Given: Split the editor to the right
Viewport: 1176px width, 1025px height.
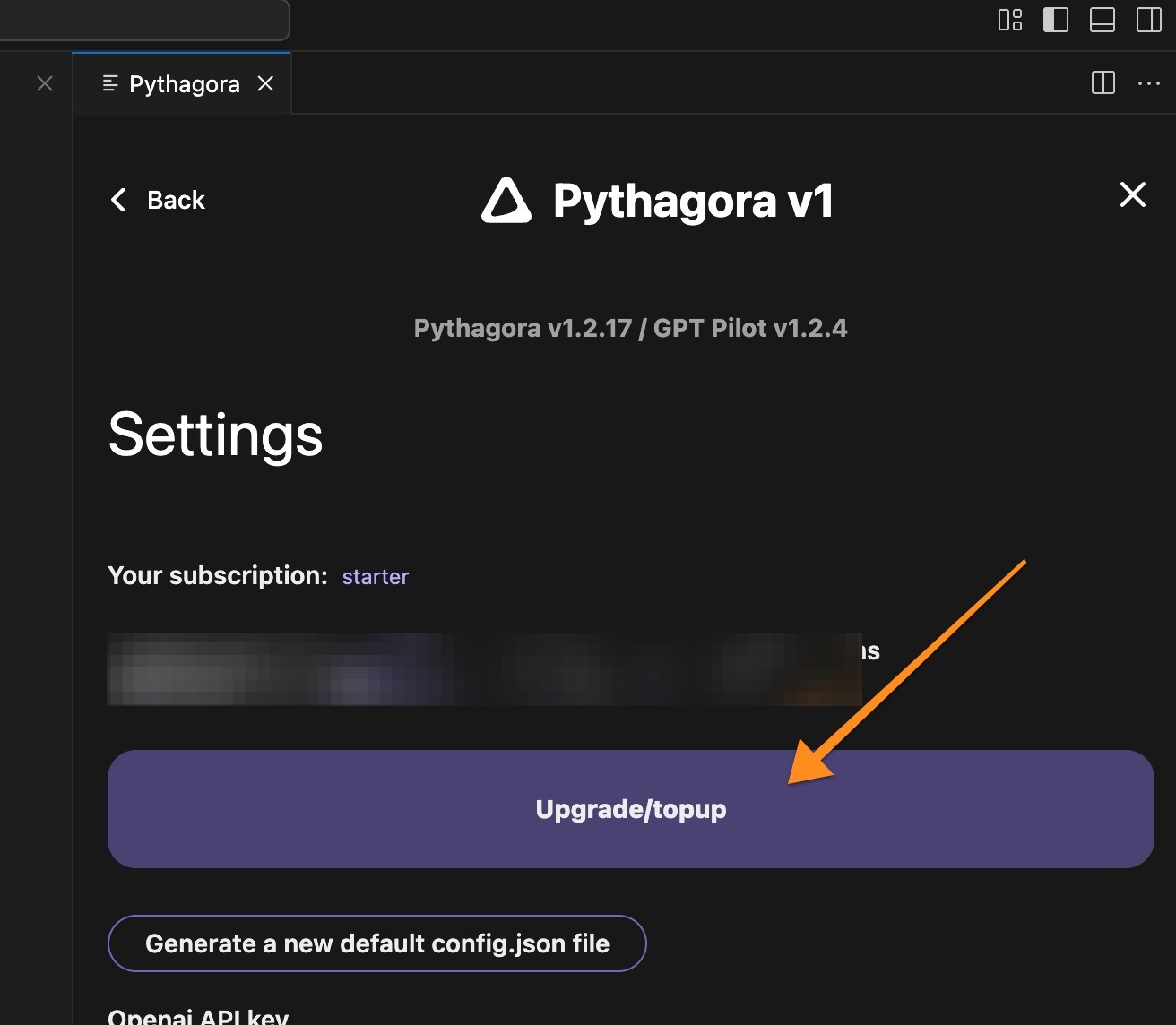Looking at the screenshot, I should (1102, 83).
